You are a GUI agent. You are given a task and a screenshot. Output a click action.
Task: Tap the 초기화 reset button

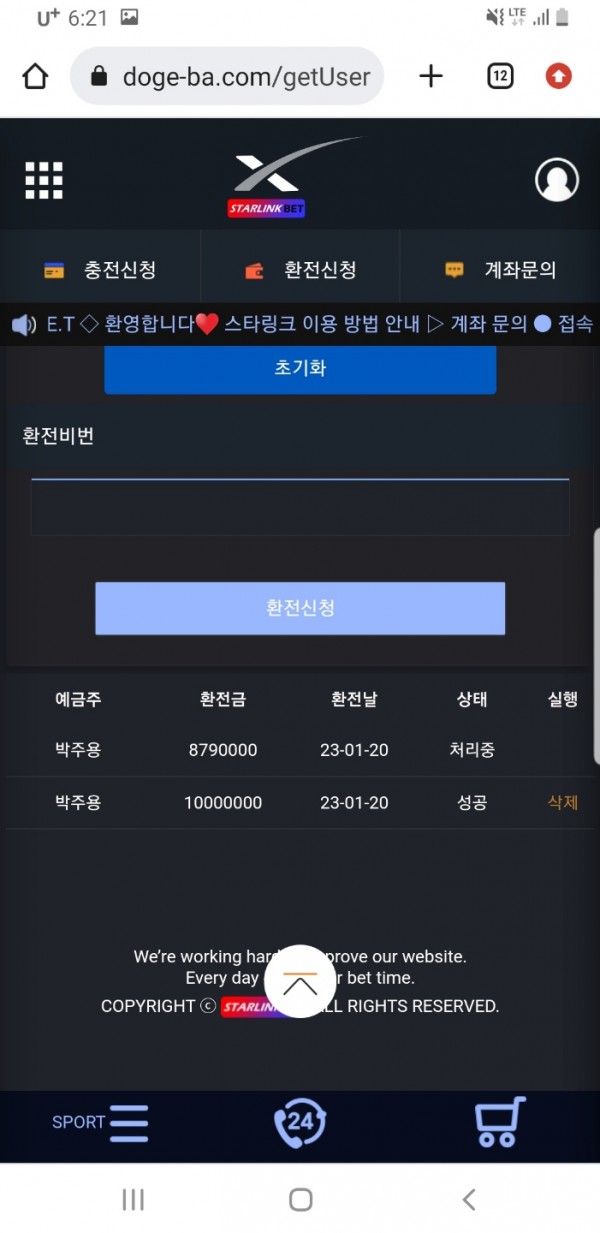point(300,368)
